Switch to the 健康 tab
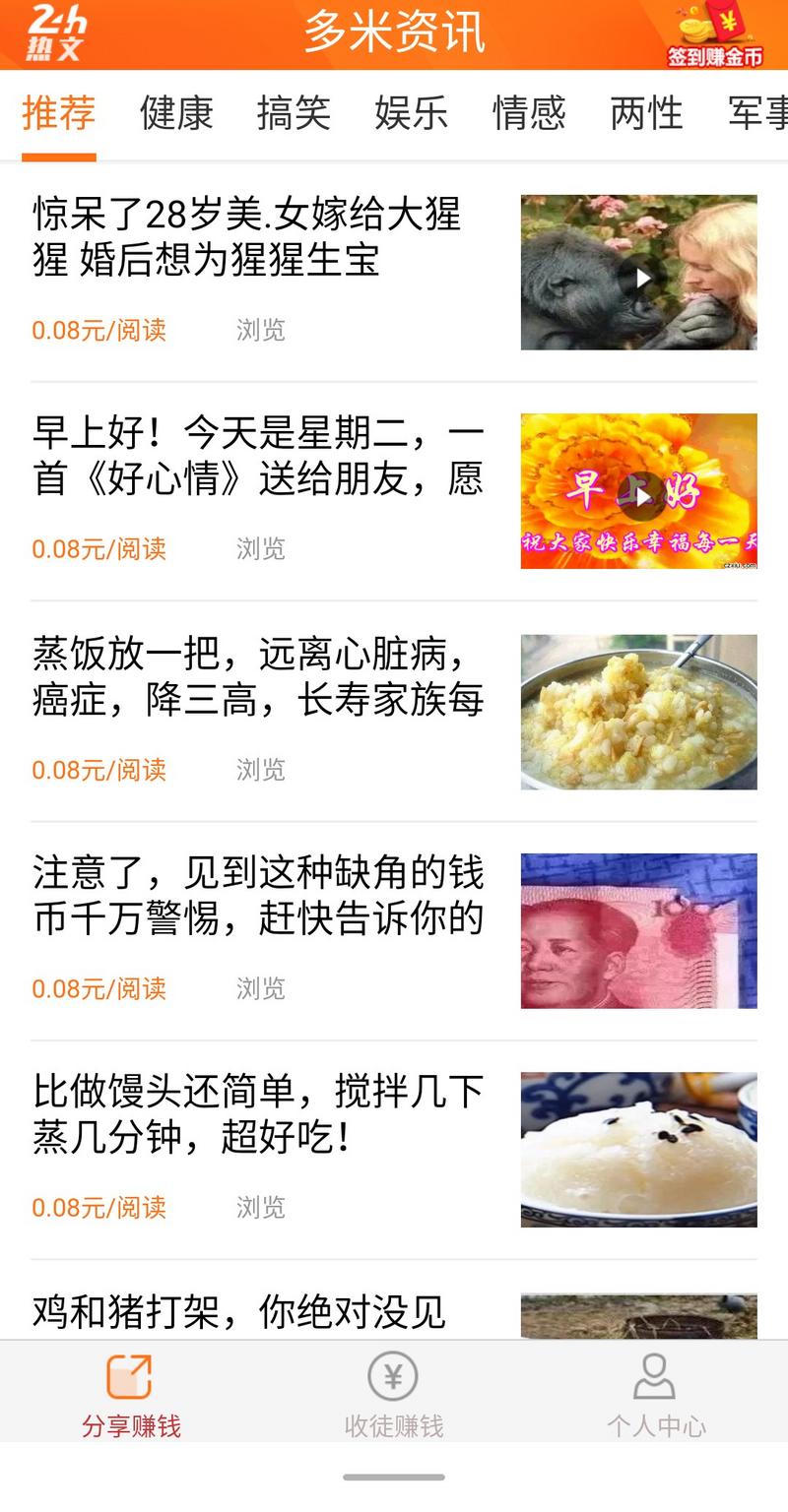788x1512 pixels. (x=177, y=115)
